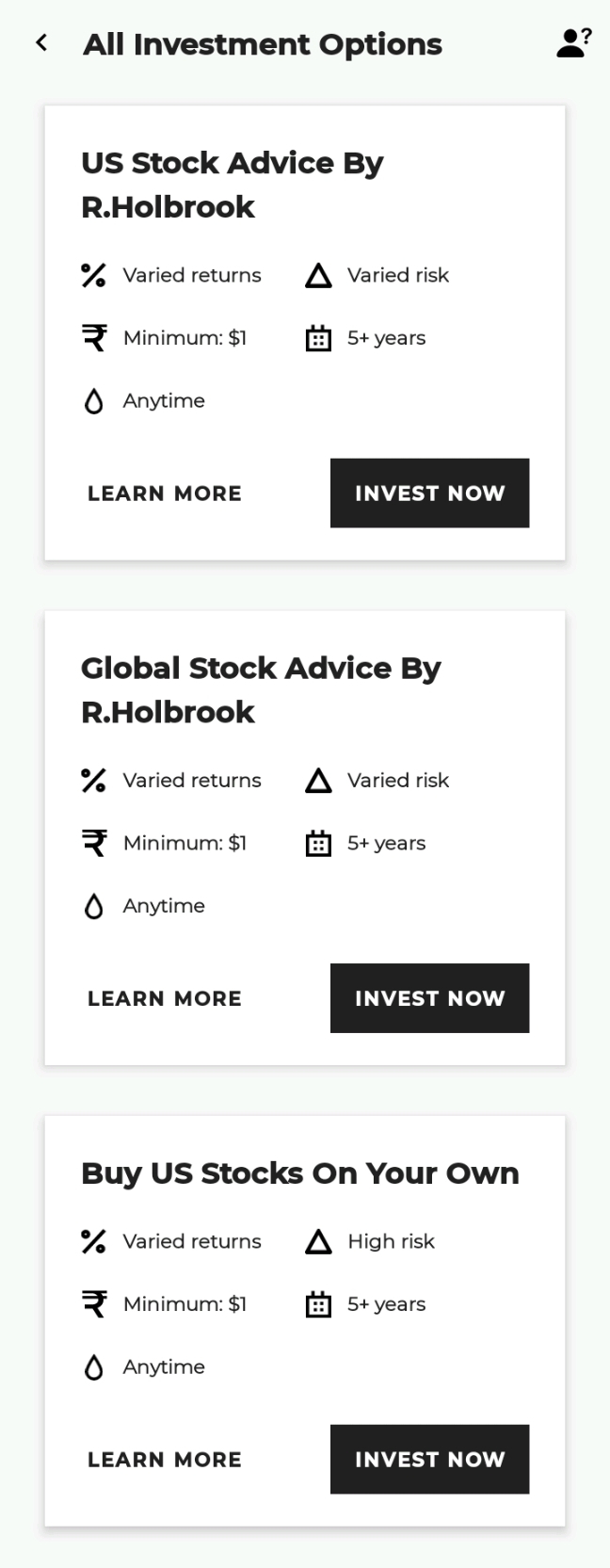610x1568 pixels.
Task: Learn more about Global Stock Advice
Action: coord(165,998)
